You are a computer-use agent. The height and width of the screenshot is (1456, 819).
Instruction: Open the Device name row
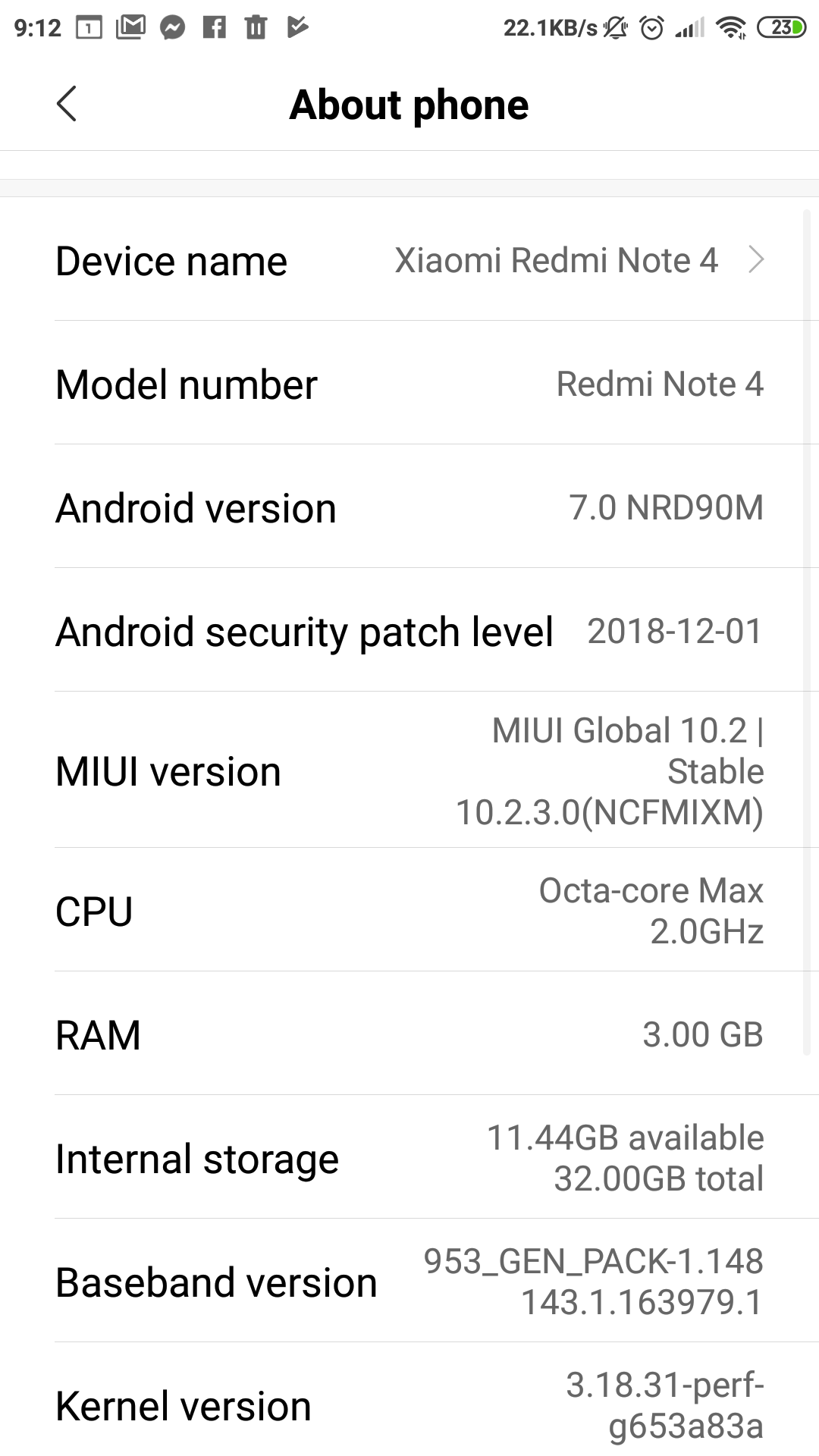pyautogui.click(x=409, y=261)
